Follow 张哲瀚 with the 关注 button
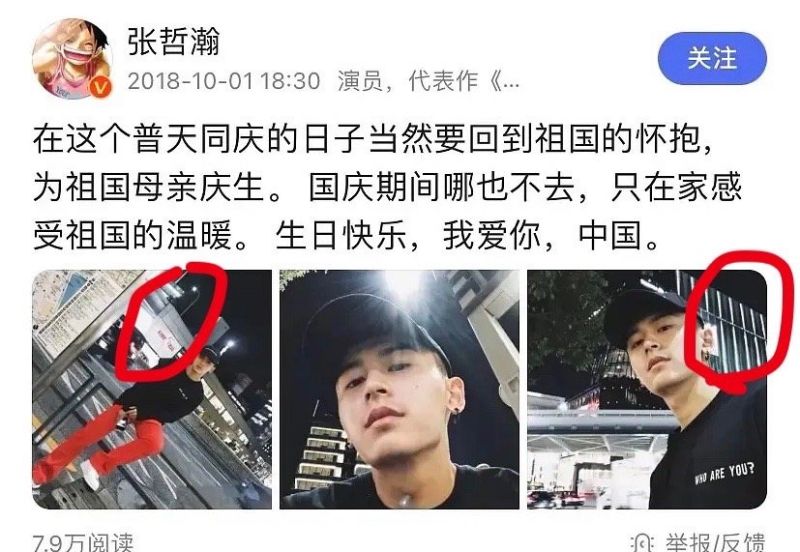The width and height of the screenshot is (800, 552). 711,59
